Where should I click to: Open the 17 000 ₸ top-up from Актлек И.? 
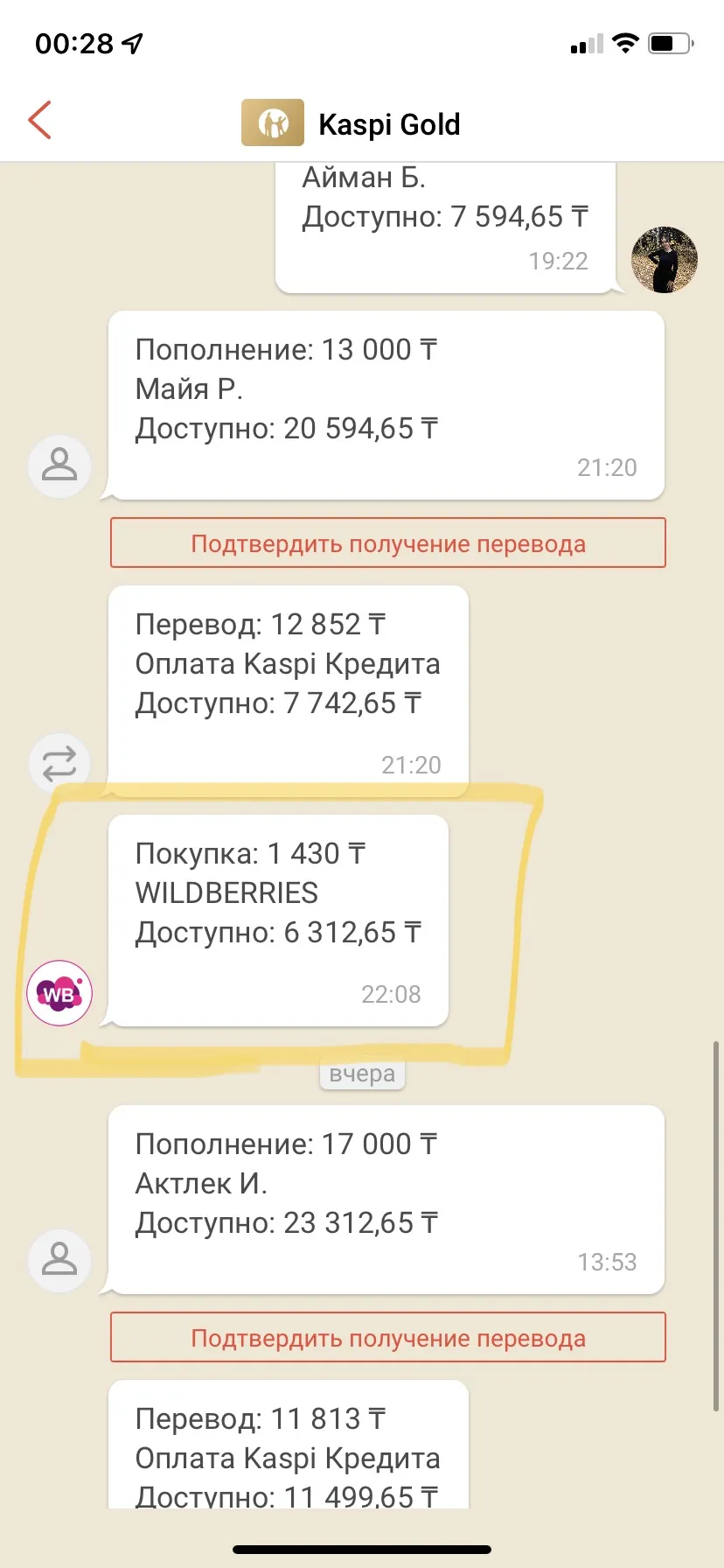click(386, 1200)
